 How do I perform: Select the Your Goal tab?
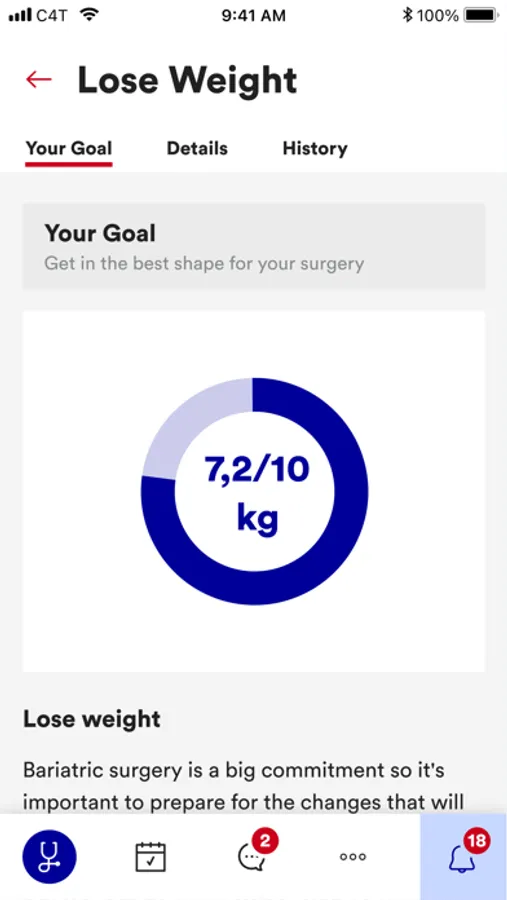click(x=69, y=149)
